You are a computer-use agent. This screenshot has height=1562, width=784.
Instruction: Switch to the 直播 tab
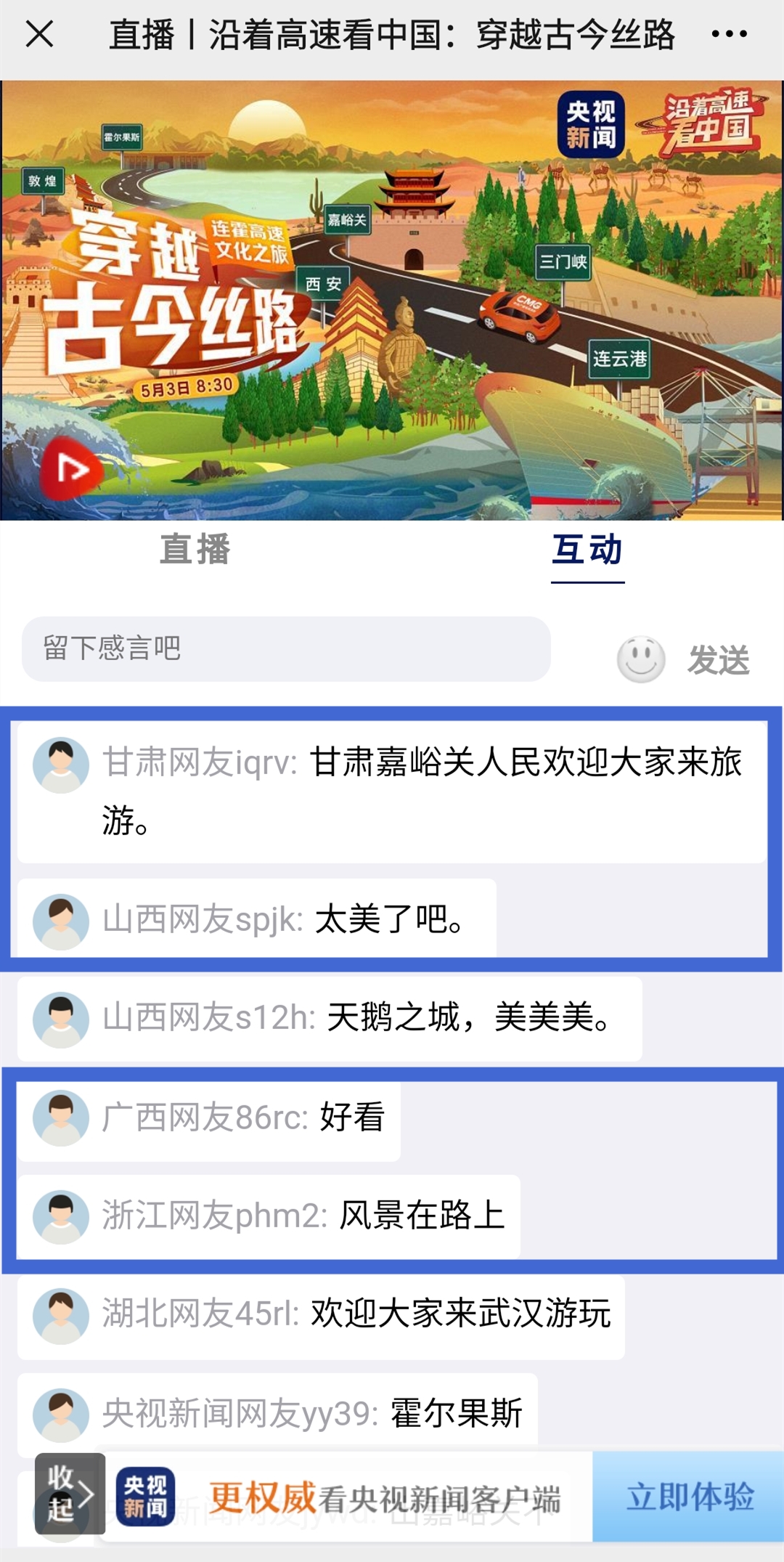pos(195,550)
